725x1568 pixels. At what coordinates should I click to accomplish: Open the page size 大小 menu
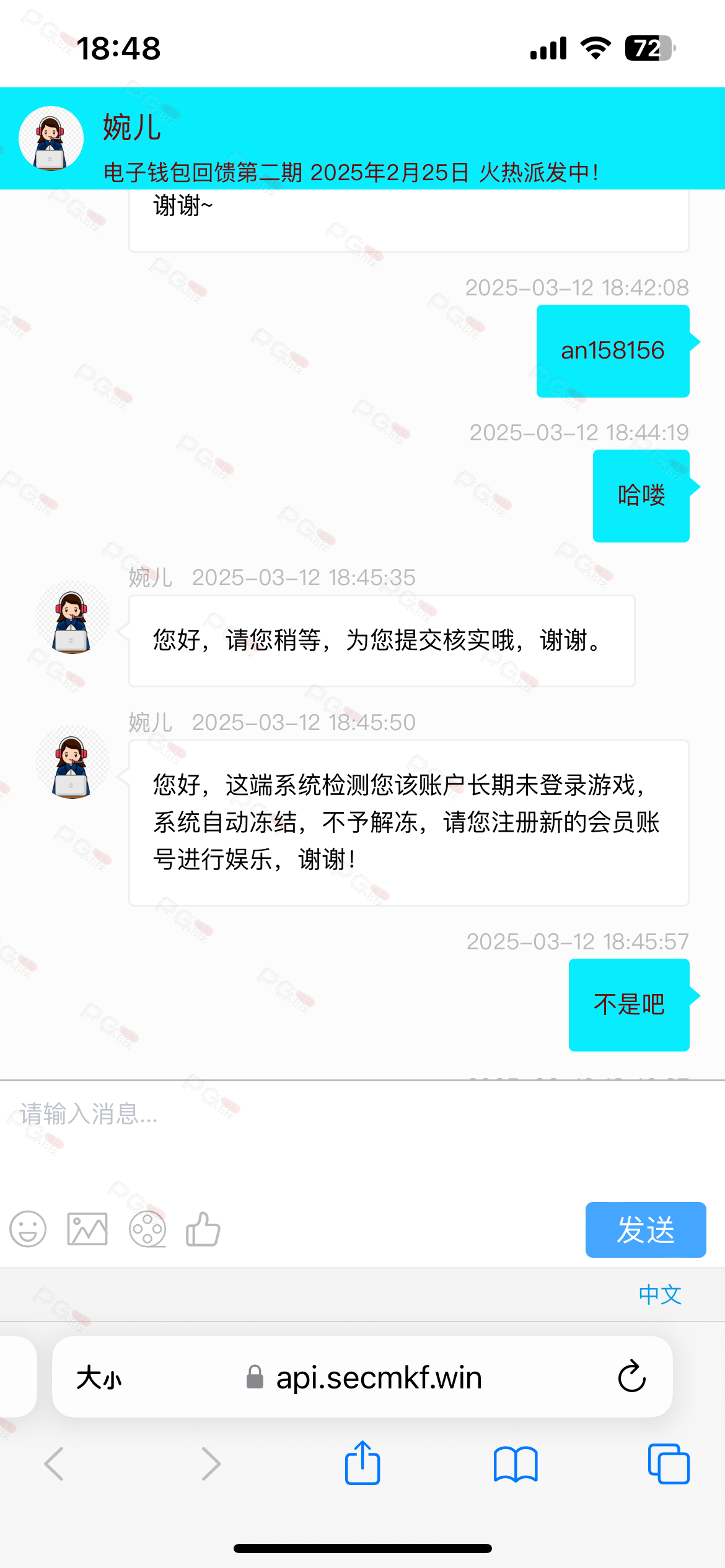pos(99,1378)
